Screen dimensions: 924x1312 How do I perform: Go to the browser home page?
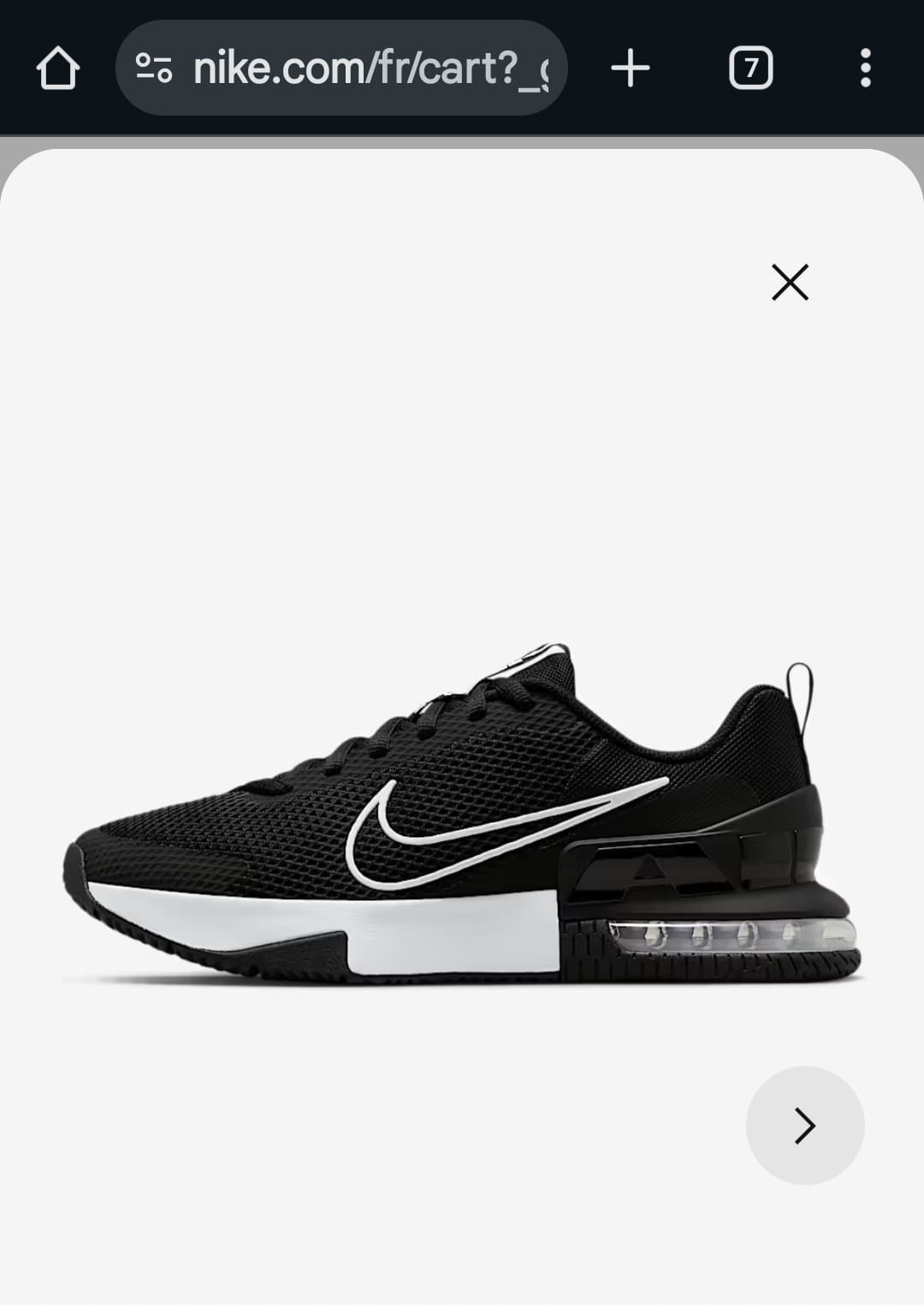tap(58, 68)
